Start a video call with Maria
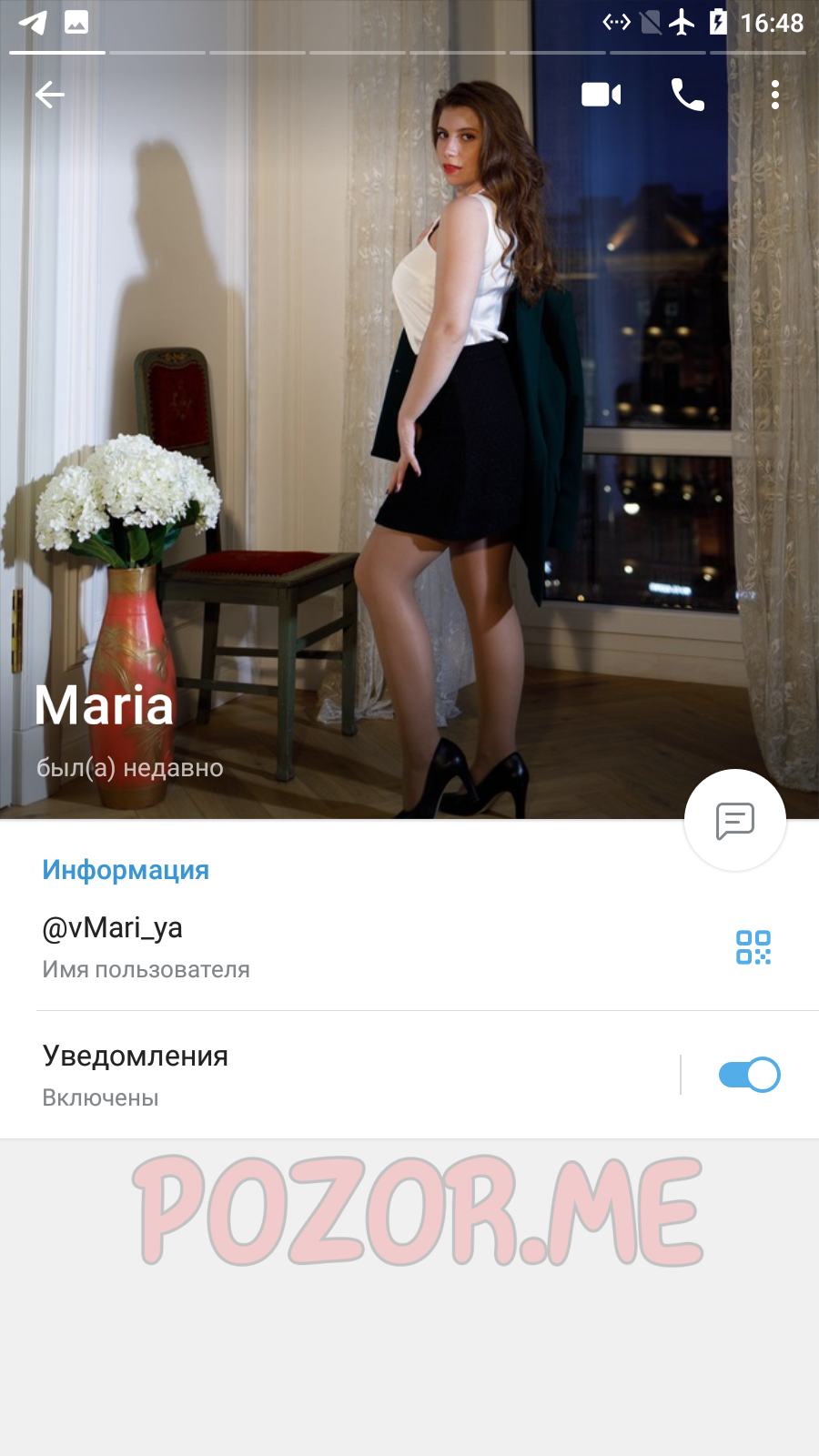819x1456 pixels. [602, 95]
